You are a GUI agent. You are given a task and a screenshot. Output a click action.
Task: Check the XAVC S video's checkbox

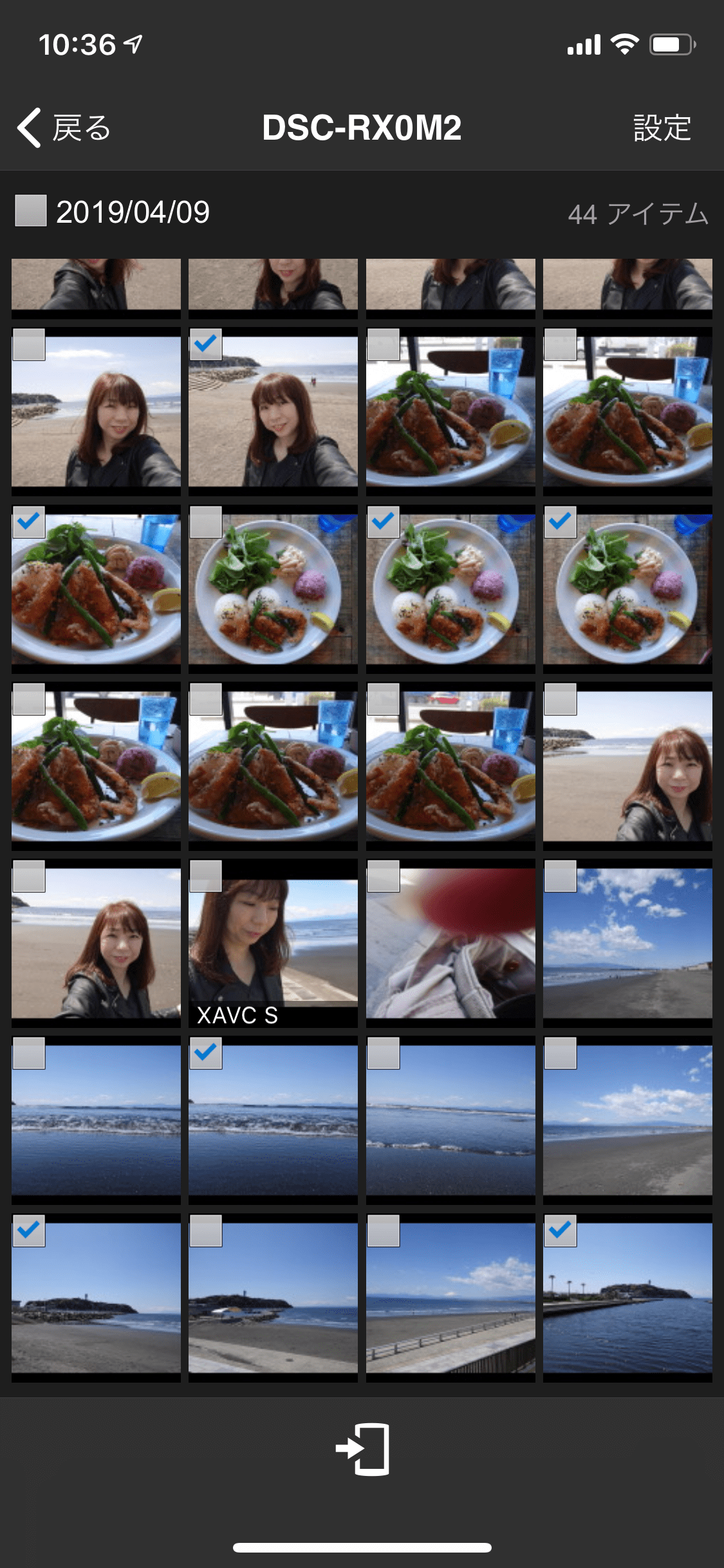tap(206, 877)
